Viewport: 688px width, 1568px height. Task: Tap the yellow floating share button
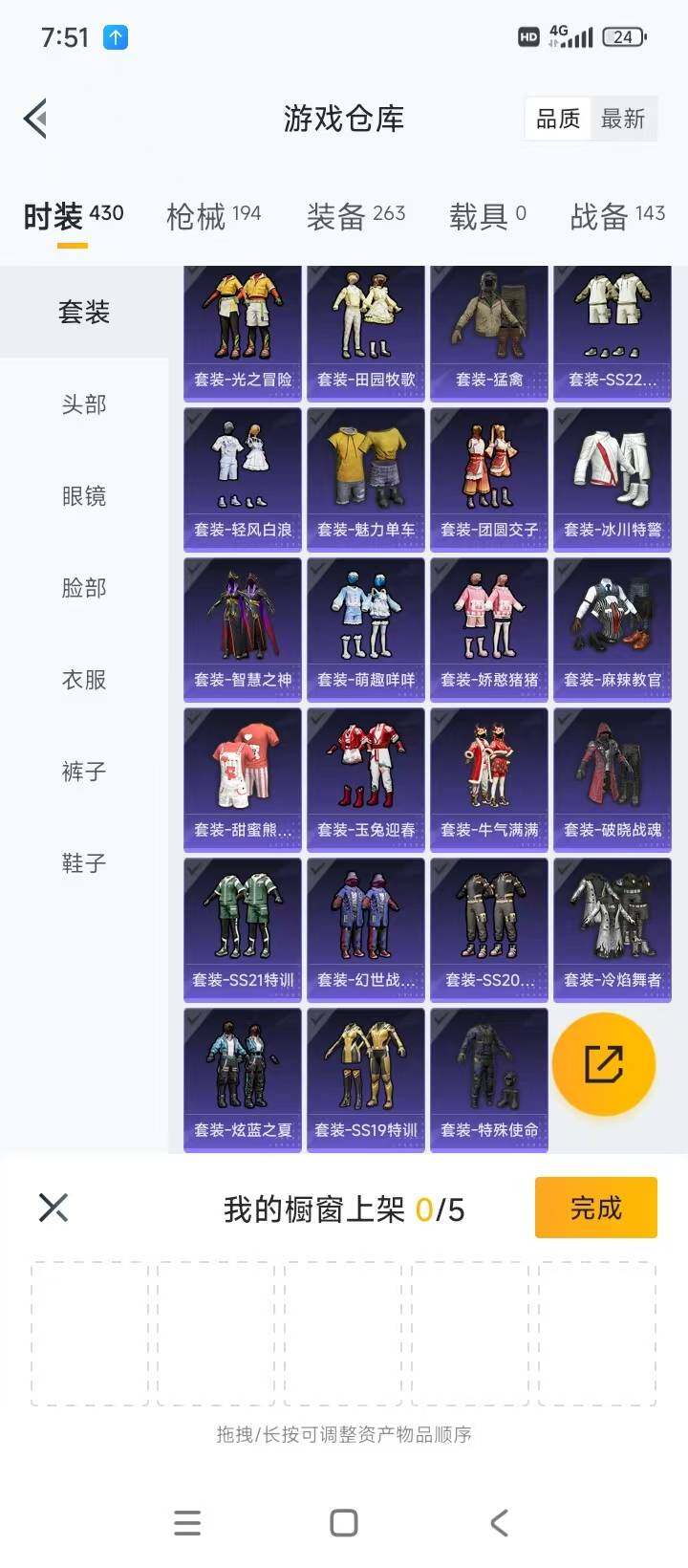tap(604, 1064)
